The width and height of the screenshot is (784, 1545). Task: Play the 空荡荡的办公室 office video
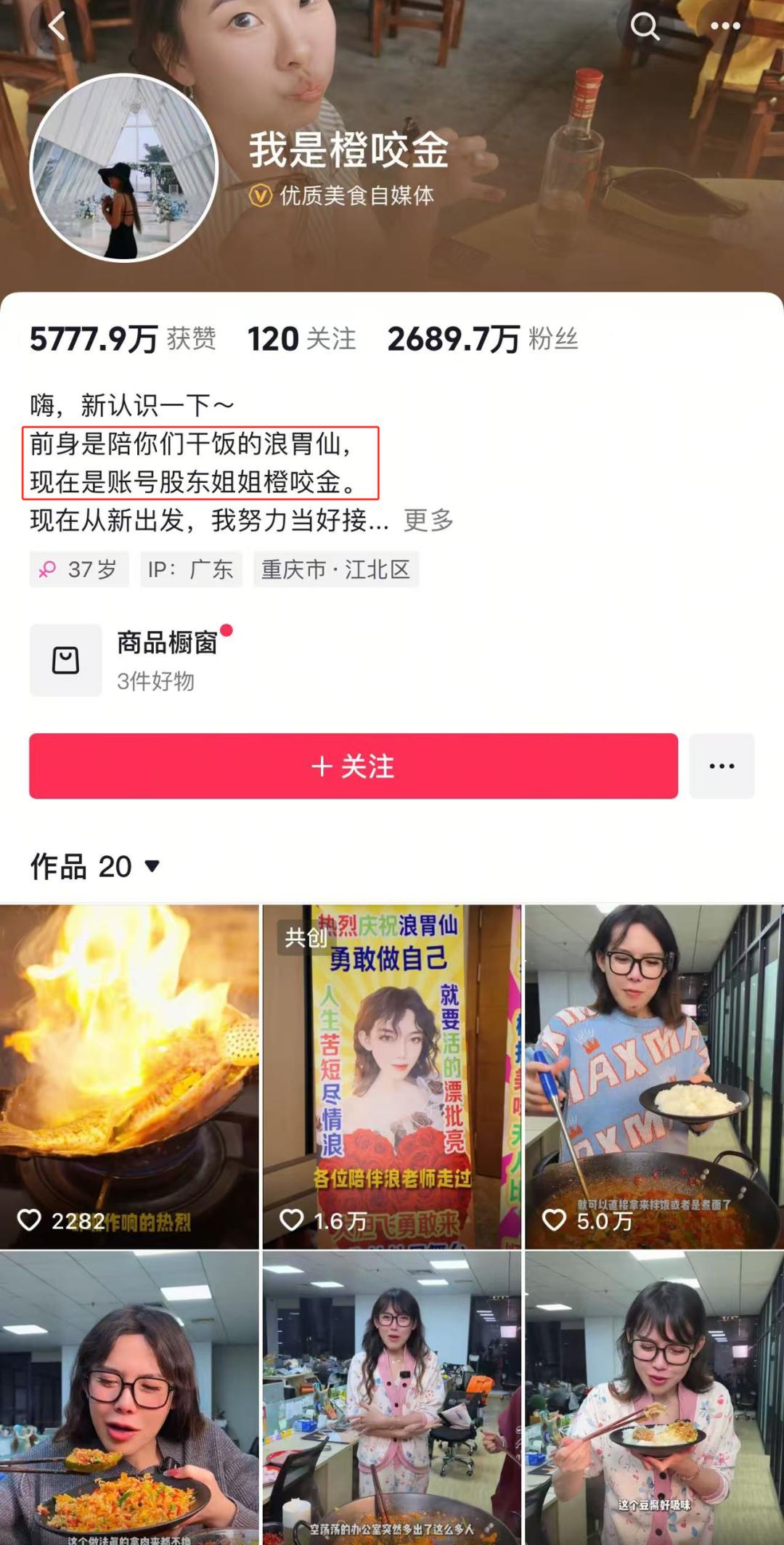[392, 1398]
